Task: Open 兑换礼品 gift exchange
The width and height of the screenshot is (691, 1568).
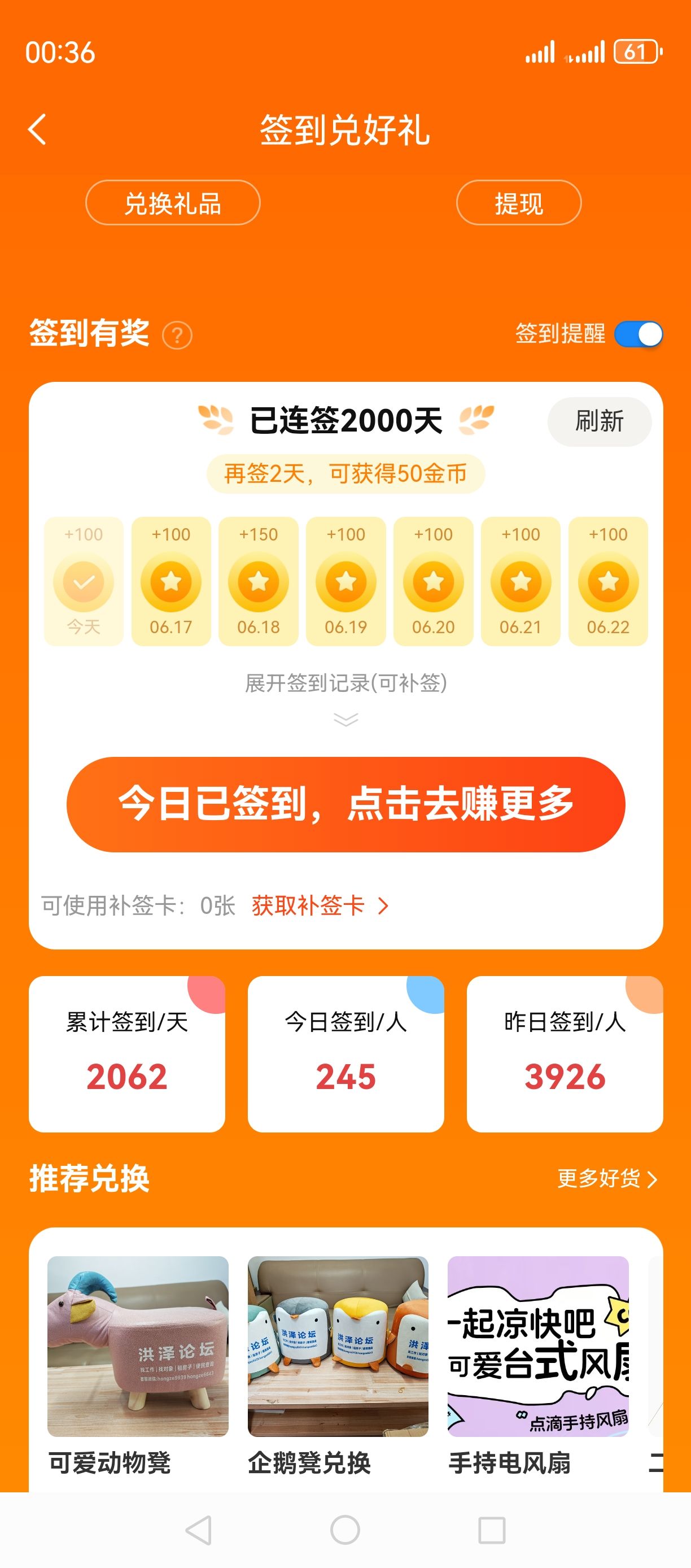Action: 173,203
